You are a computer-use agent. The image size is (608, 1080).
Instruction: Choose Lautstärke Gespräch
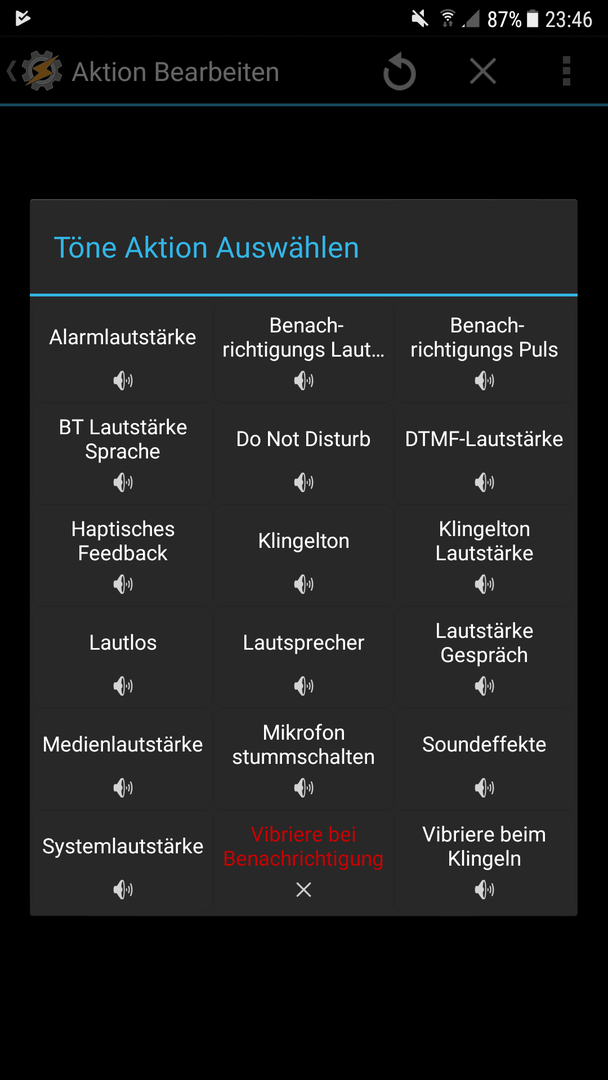(x=484, y=656)
